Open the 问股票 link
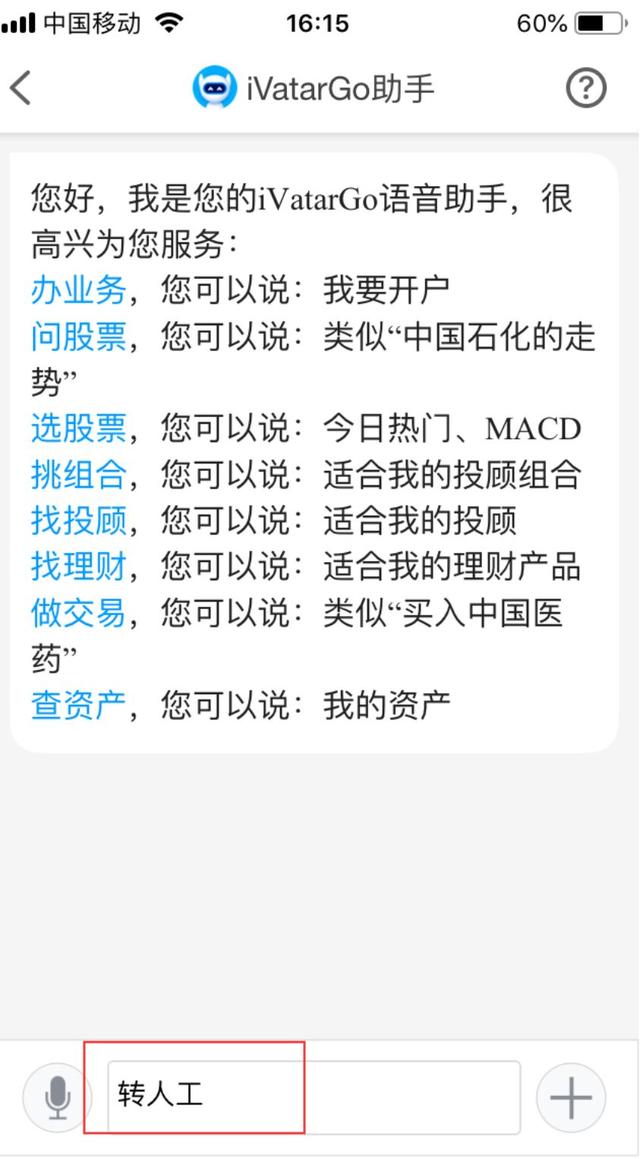 click(x=78, y=337)
